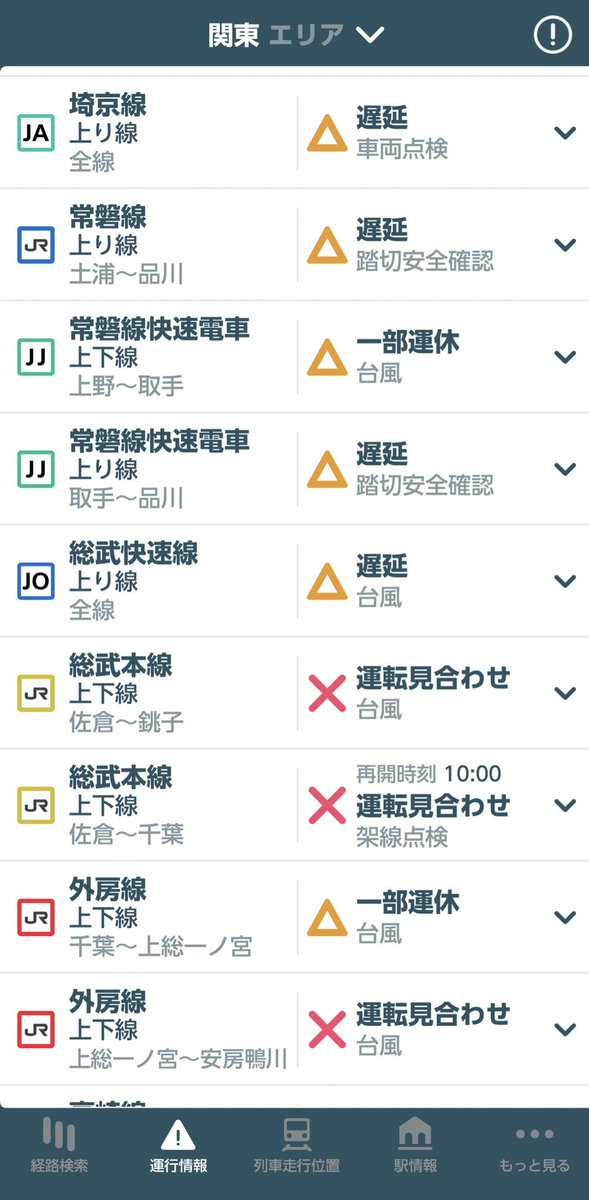Open the もっと見る tab
This screenshot has height=1200, width=589.
click(x=534, y=1146)
